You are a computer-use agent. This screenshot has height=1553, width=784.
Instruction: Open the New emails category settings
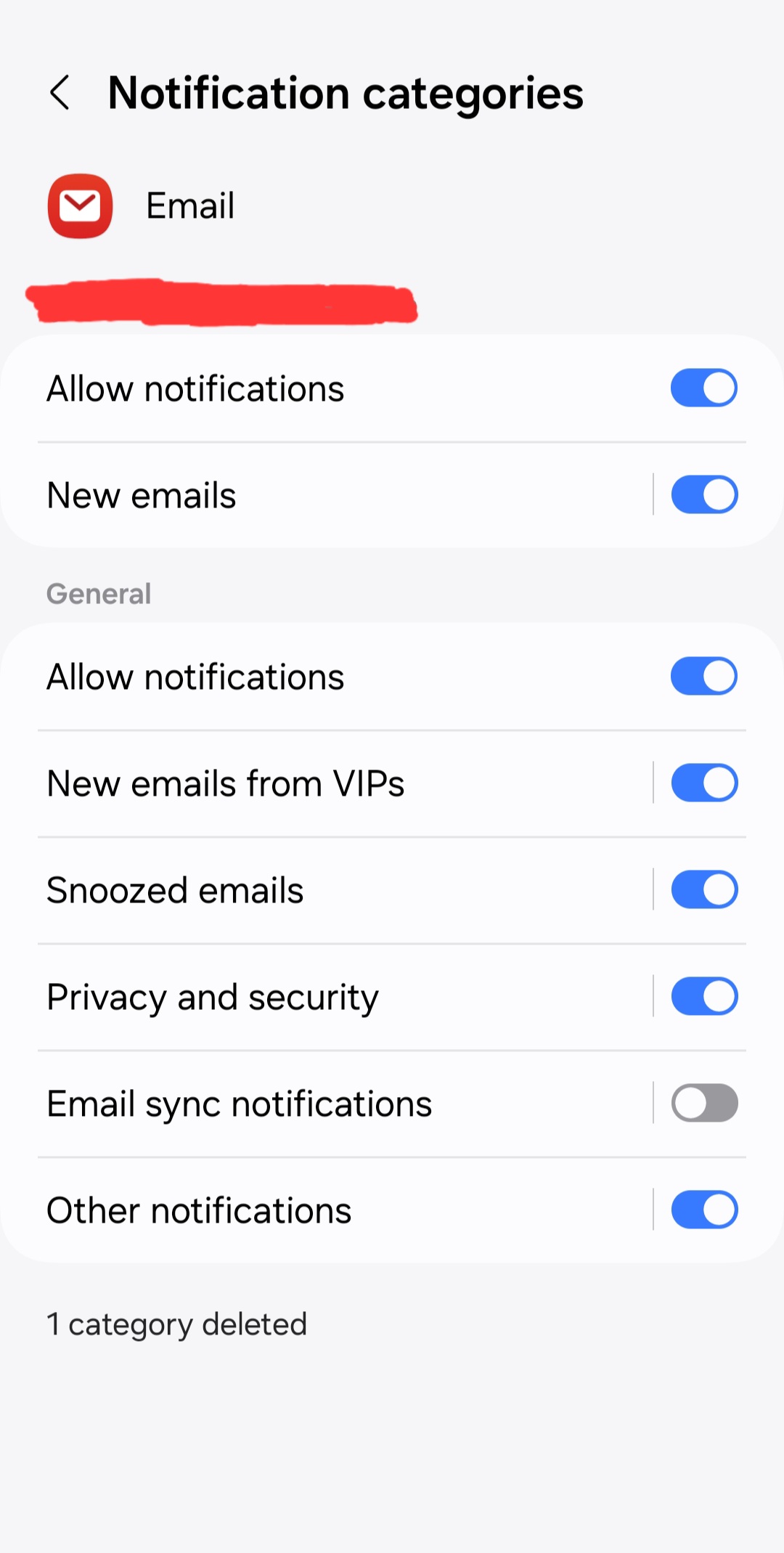(290, 494)
